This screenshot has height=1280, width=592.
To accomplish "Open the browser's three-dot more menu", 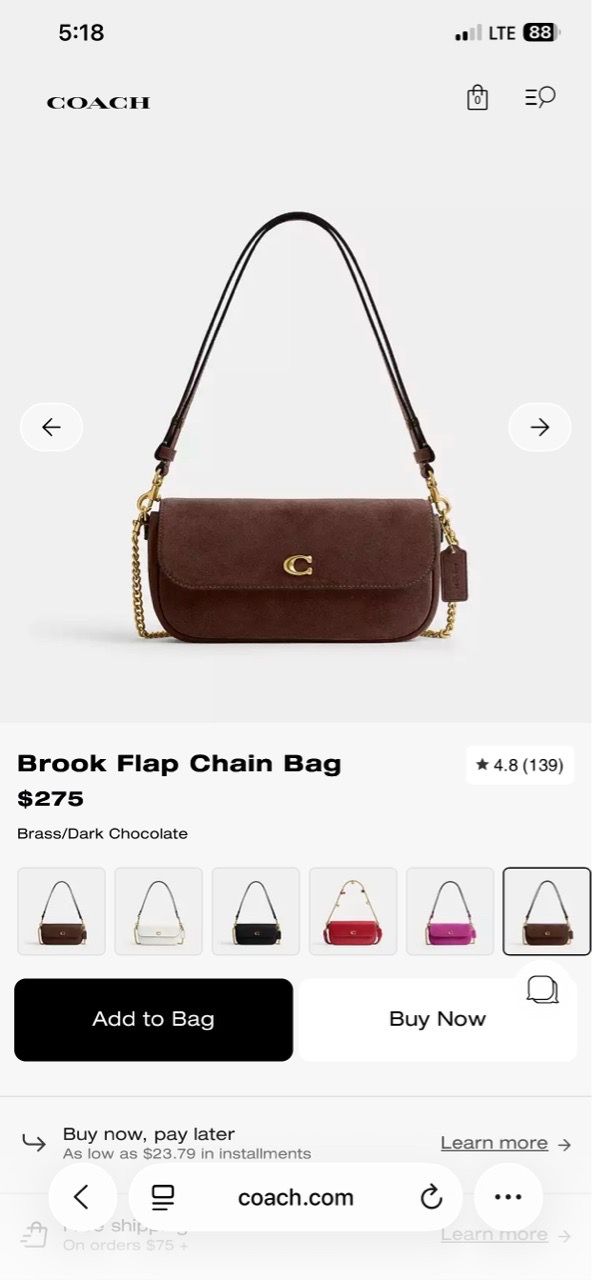I will point(508,1197).
